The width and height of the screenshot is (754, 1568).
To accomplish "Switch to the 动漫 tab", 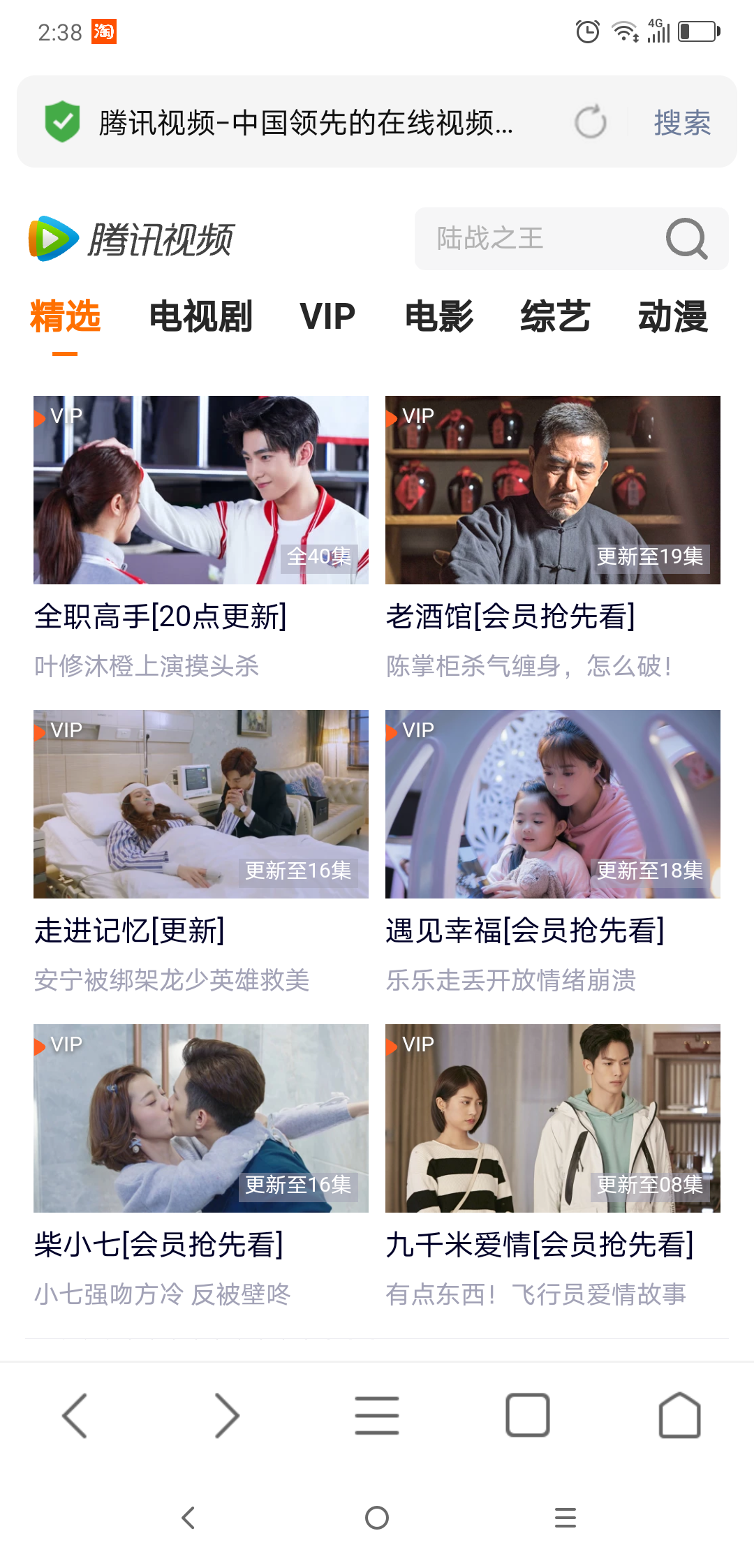I will pyautogui.click(x=673, y=316).
